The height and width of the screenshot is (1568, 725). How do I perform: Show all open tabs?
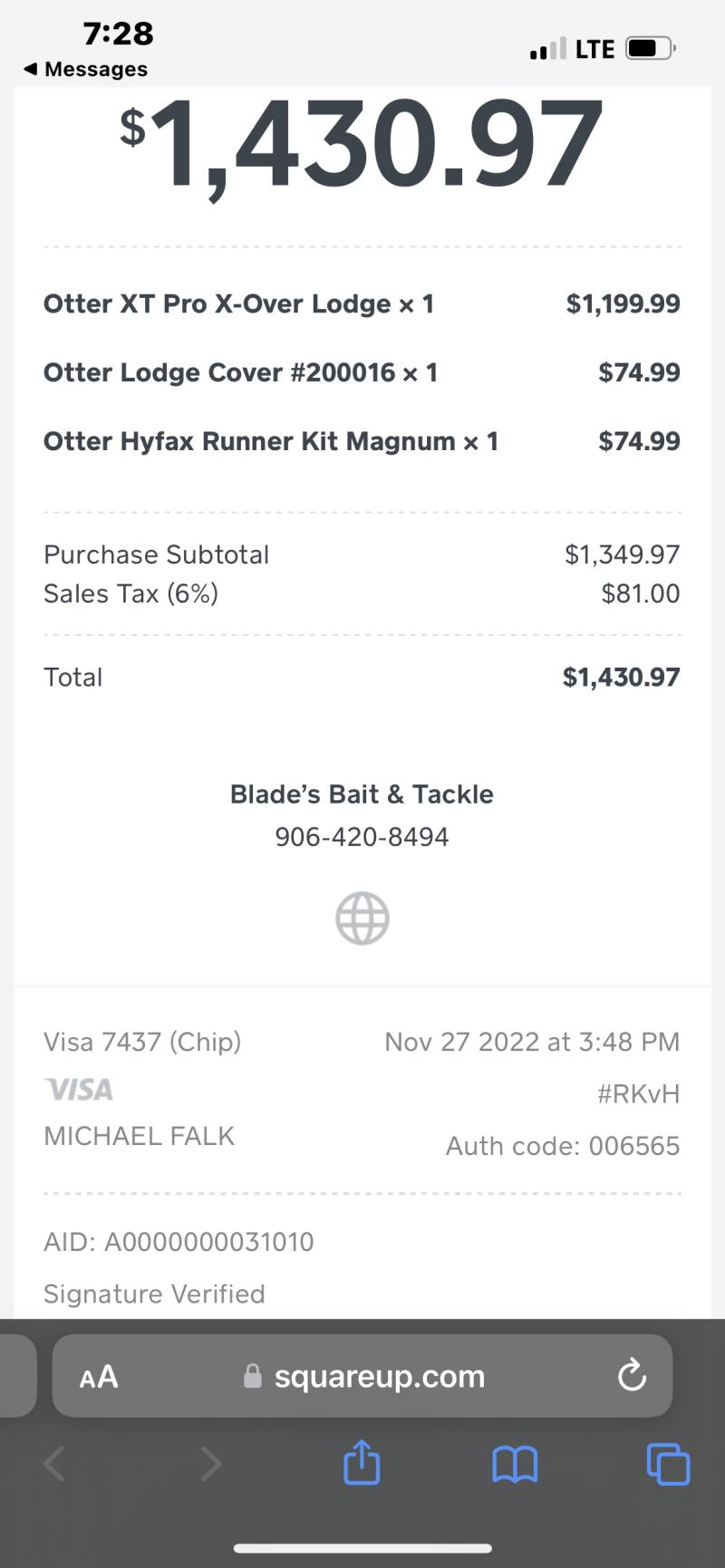(669, 1464)
